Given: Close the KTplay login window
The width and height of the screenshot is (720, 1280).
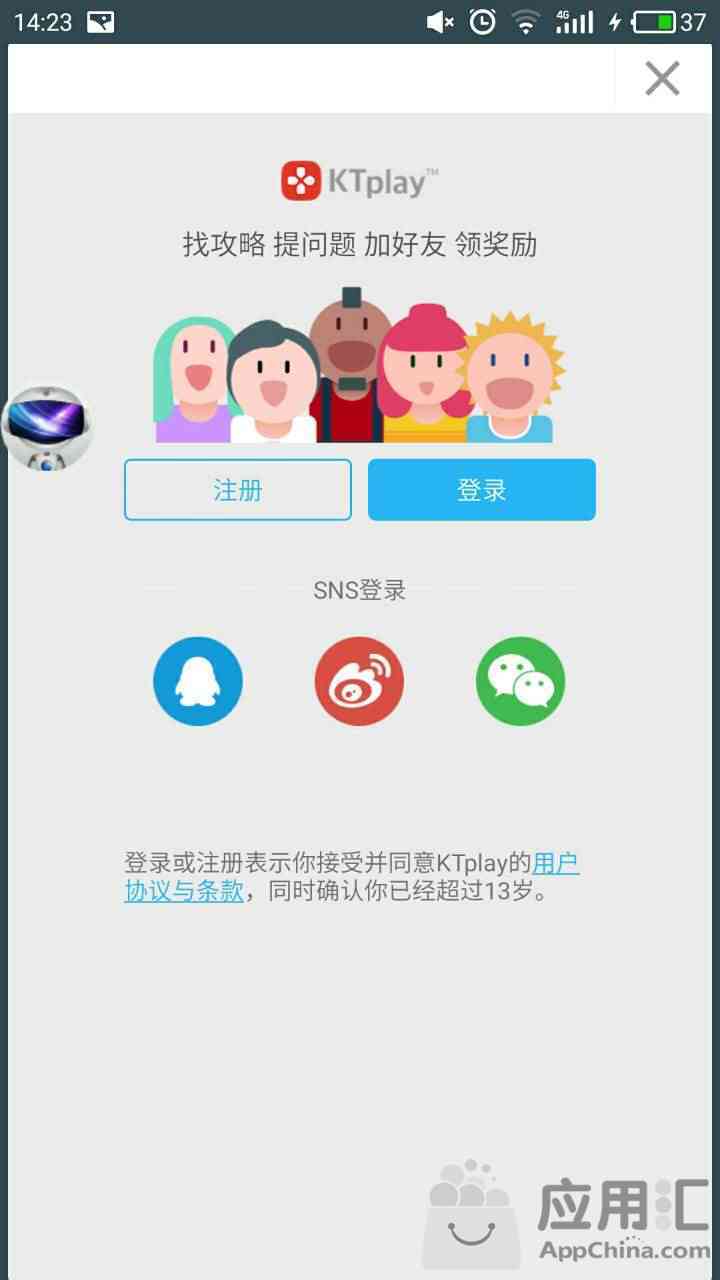Looking at the screenshot, I should [x=662, y=78].
